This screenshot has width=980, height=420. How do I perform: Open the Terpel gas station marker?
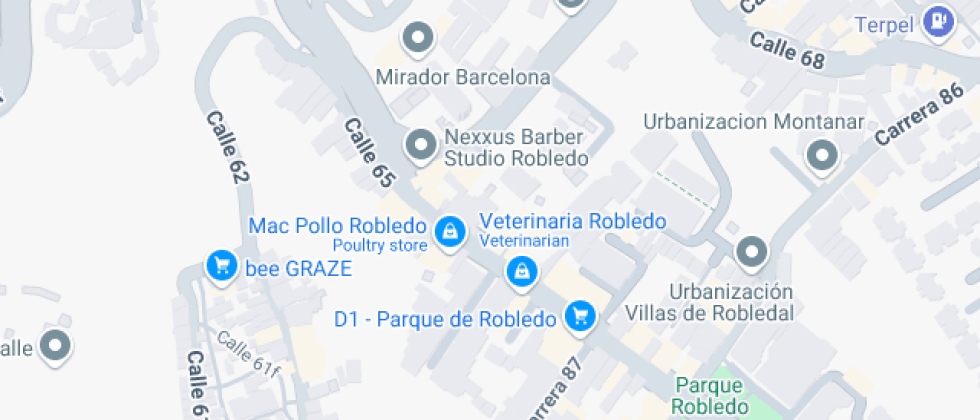(x=937, y=19)
